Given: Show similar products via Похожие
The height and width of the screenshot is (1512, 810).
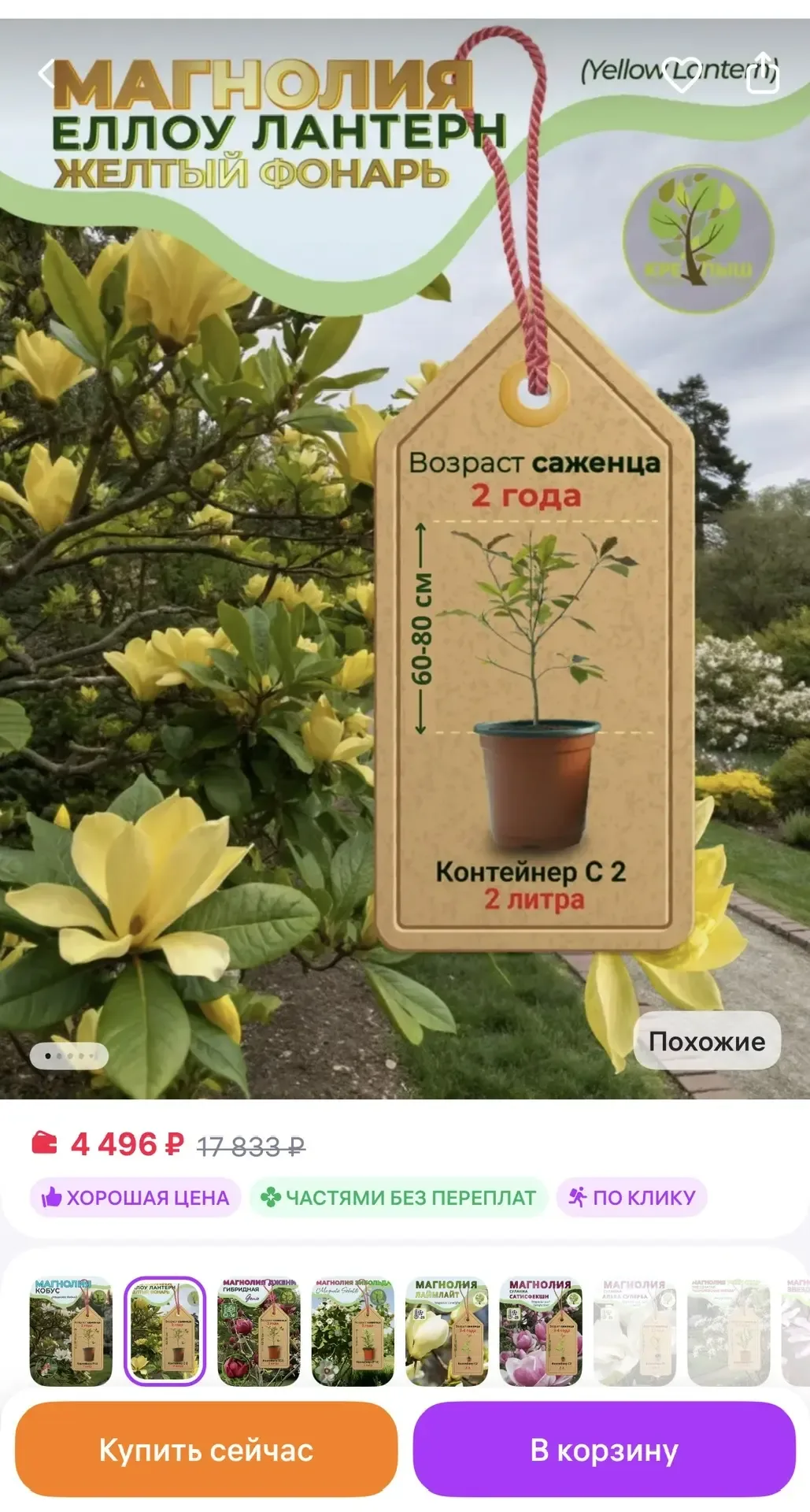Looking at the screenshot, I should pos(706,1041).
